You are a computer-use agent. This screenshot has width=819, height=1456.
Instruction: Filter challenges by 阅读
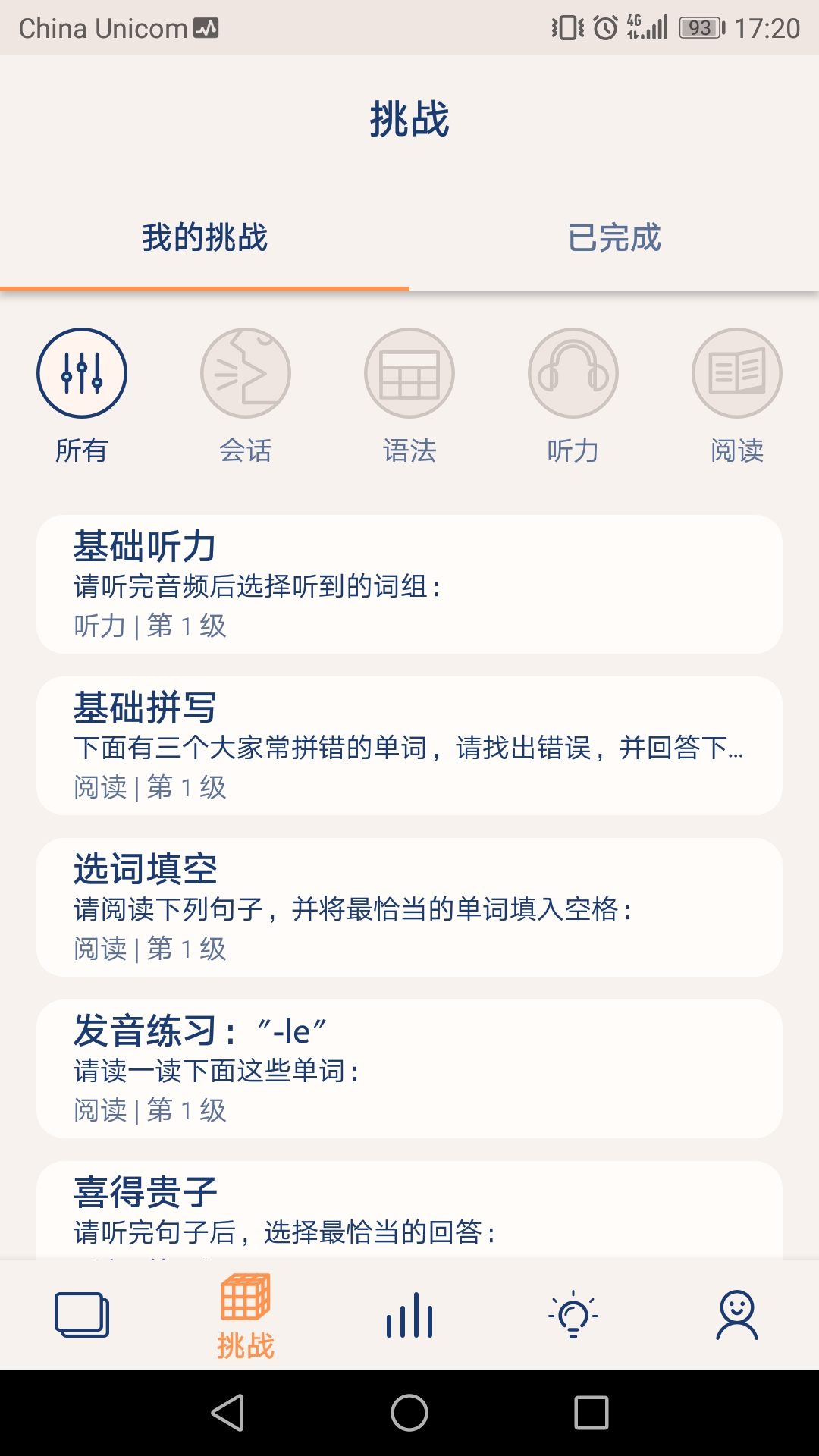pyautogui.click(x=737, y=373)
